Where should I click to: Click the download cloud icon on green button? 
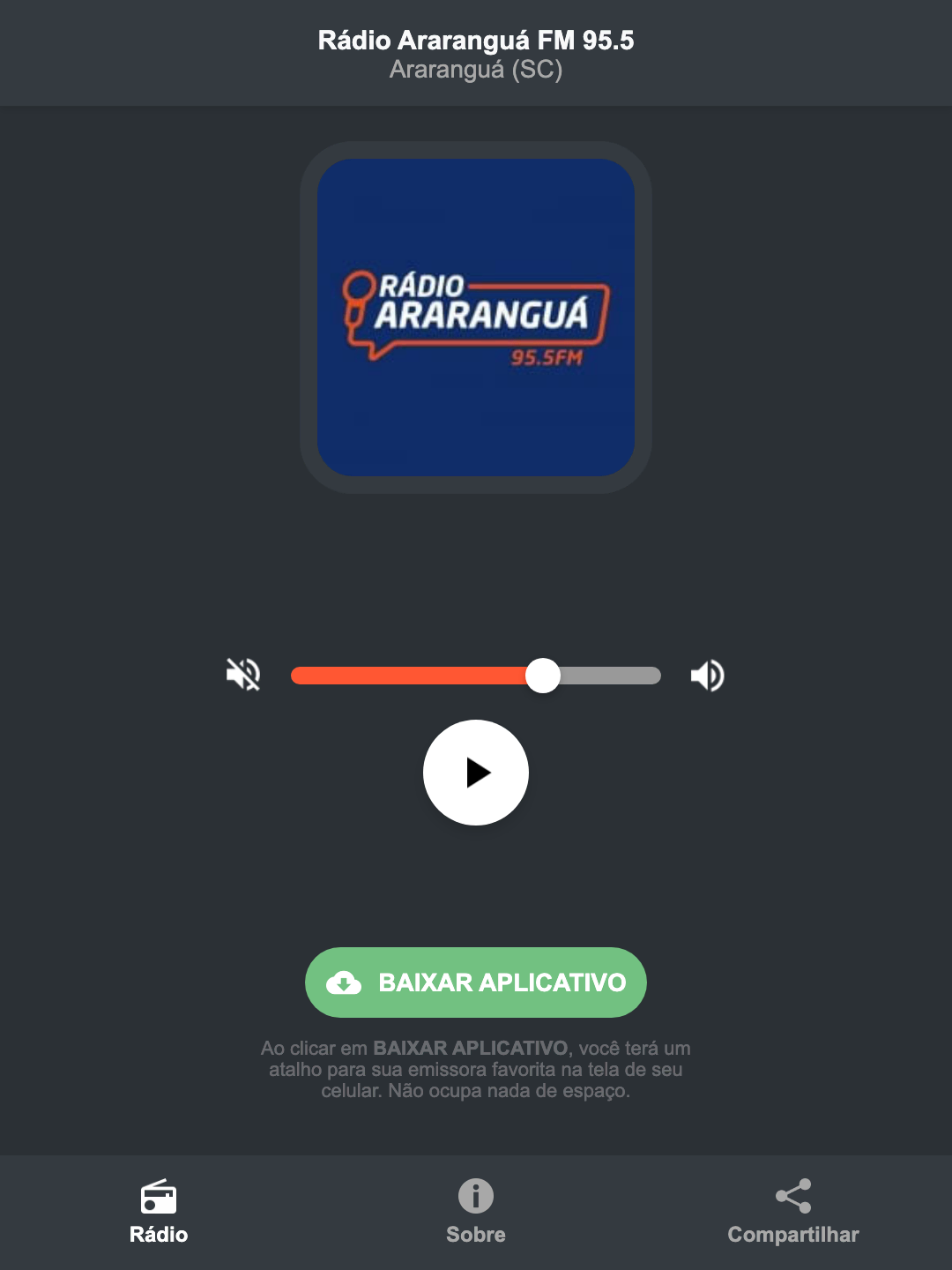click(x=345, y=982)
